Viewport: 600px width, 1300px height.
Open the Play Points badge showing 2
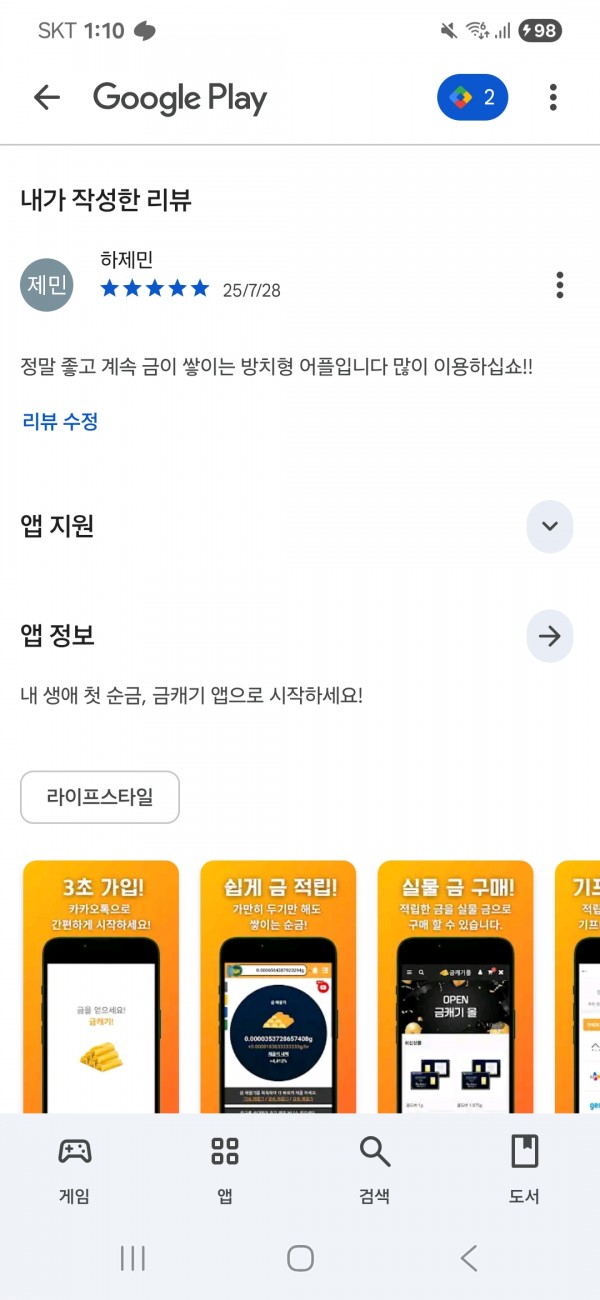pos(473,97)
